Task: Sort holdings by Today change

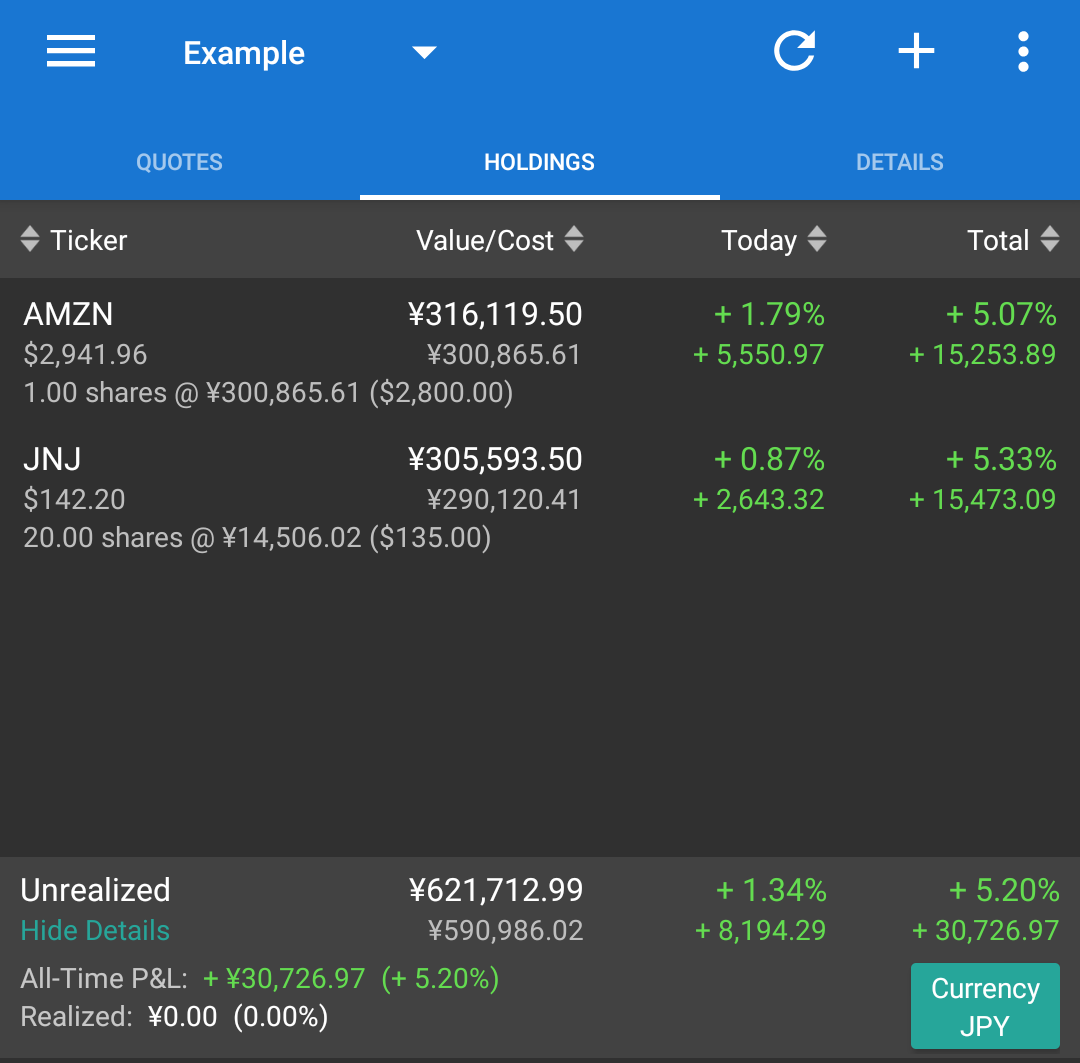Action: click(774, 240)
